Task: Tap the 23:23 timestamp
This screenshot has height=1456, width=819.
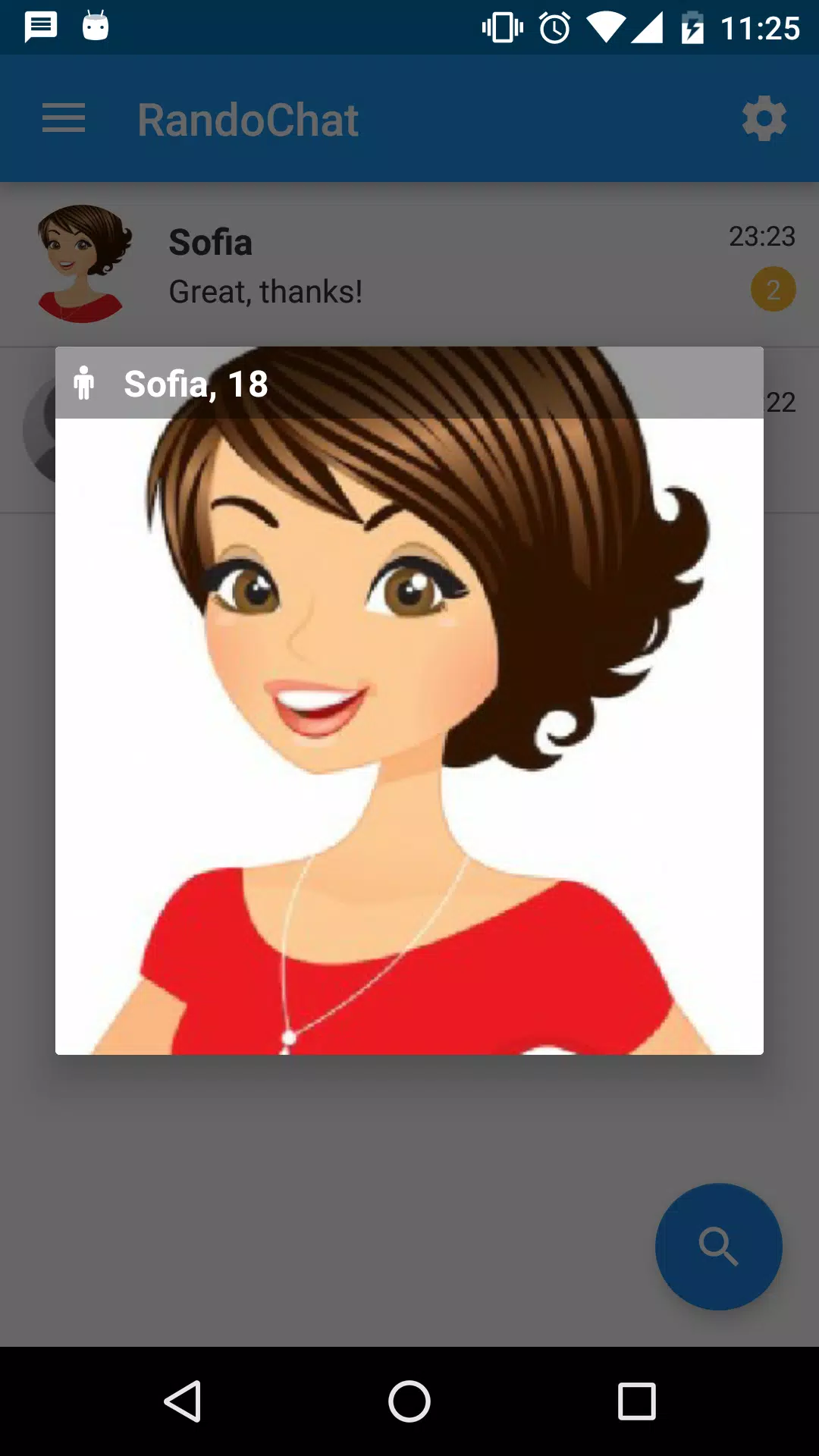Action: [761, 237]
